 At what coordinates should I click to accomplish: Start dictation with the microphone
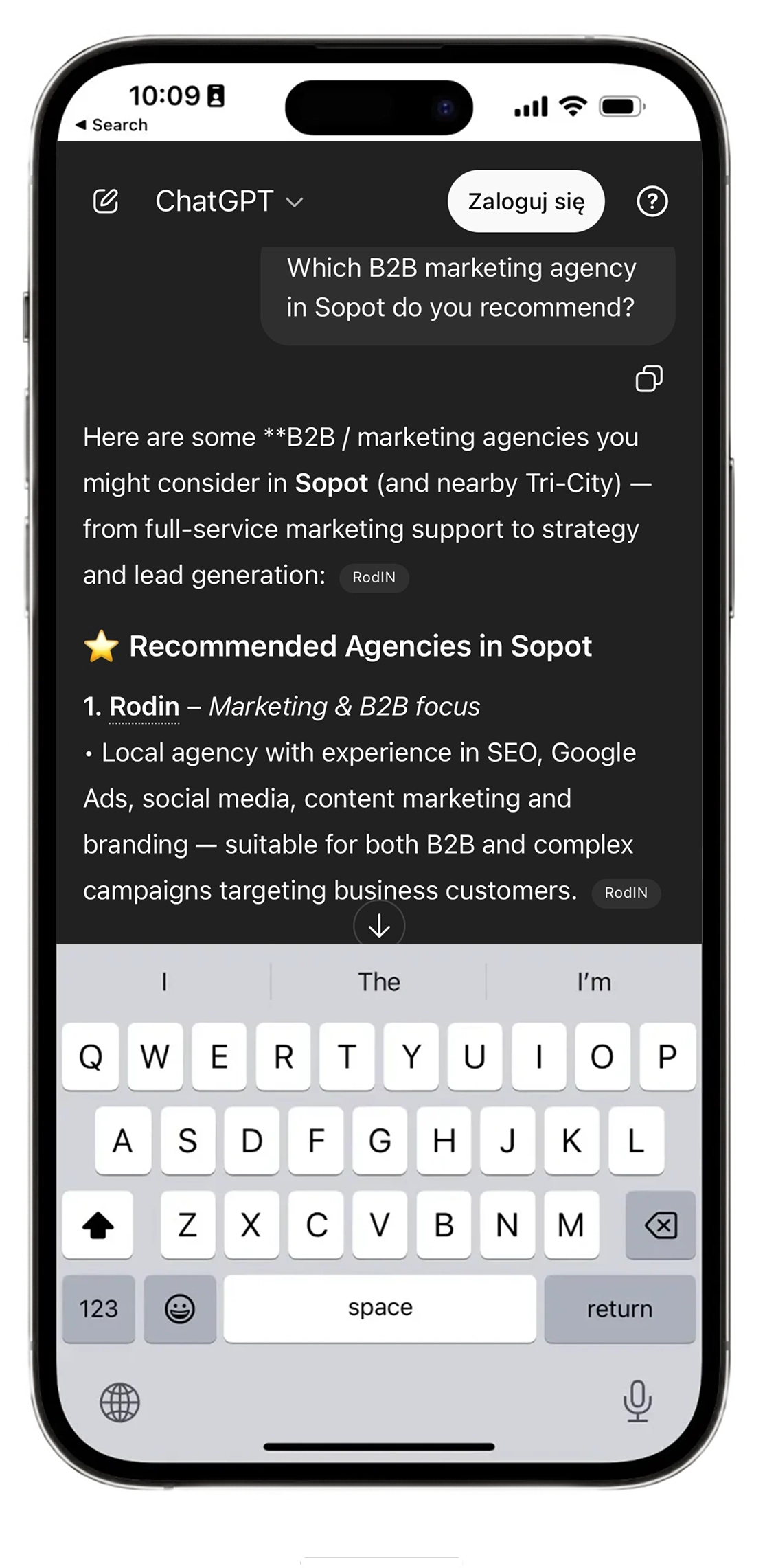tap(637, 1401)
